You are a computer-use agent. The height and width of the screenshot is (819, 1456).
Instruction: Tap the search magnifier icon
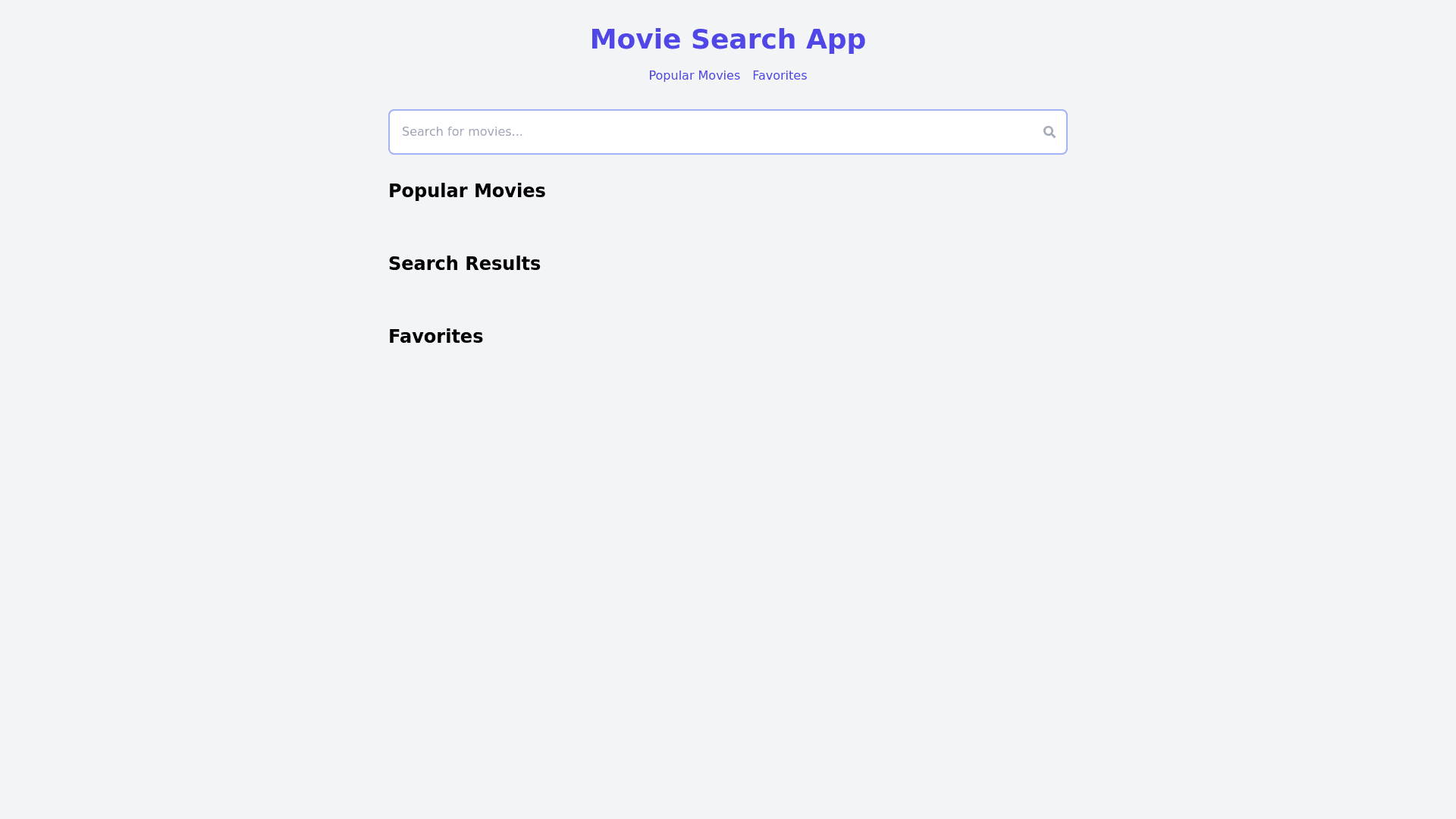point(1049,132)
